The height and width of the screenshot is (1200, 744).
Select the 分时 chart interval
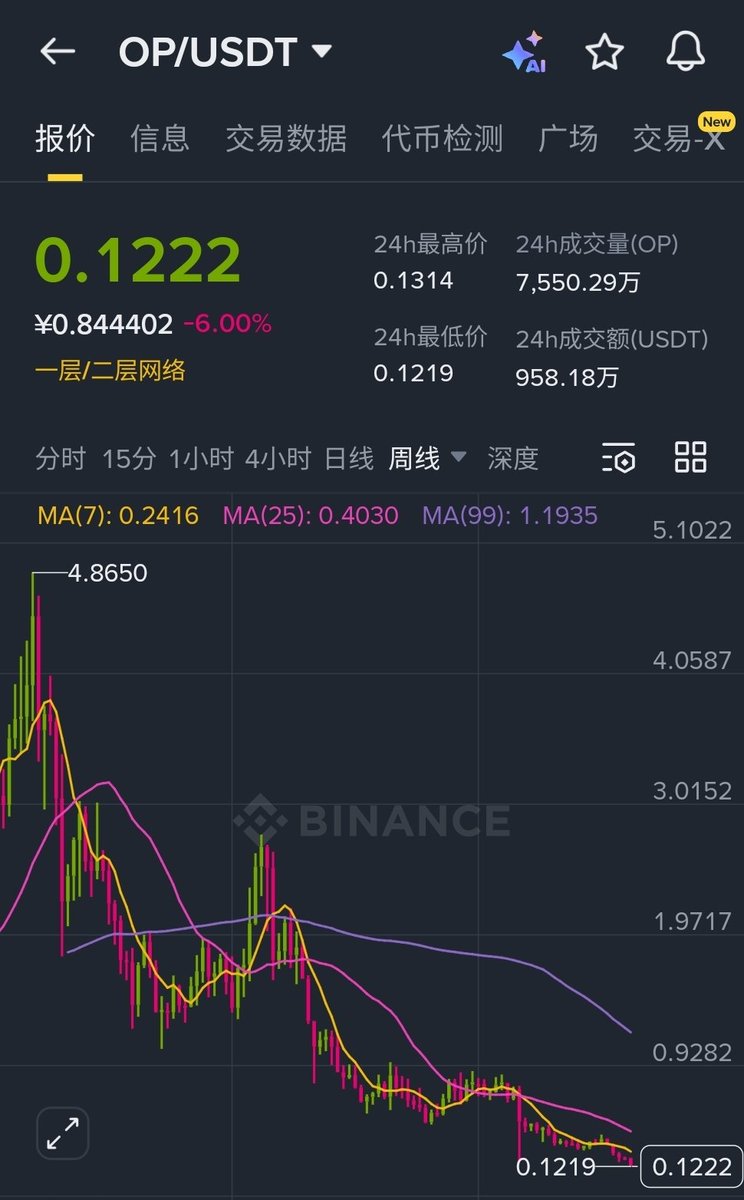click(x=60, y=459)
